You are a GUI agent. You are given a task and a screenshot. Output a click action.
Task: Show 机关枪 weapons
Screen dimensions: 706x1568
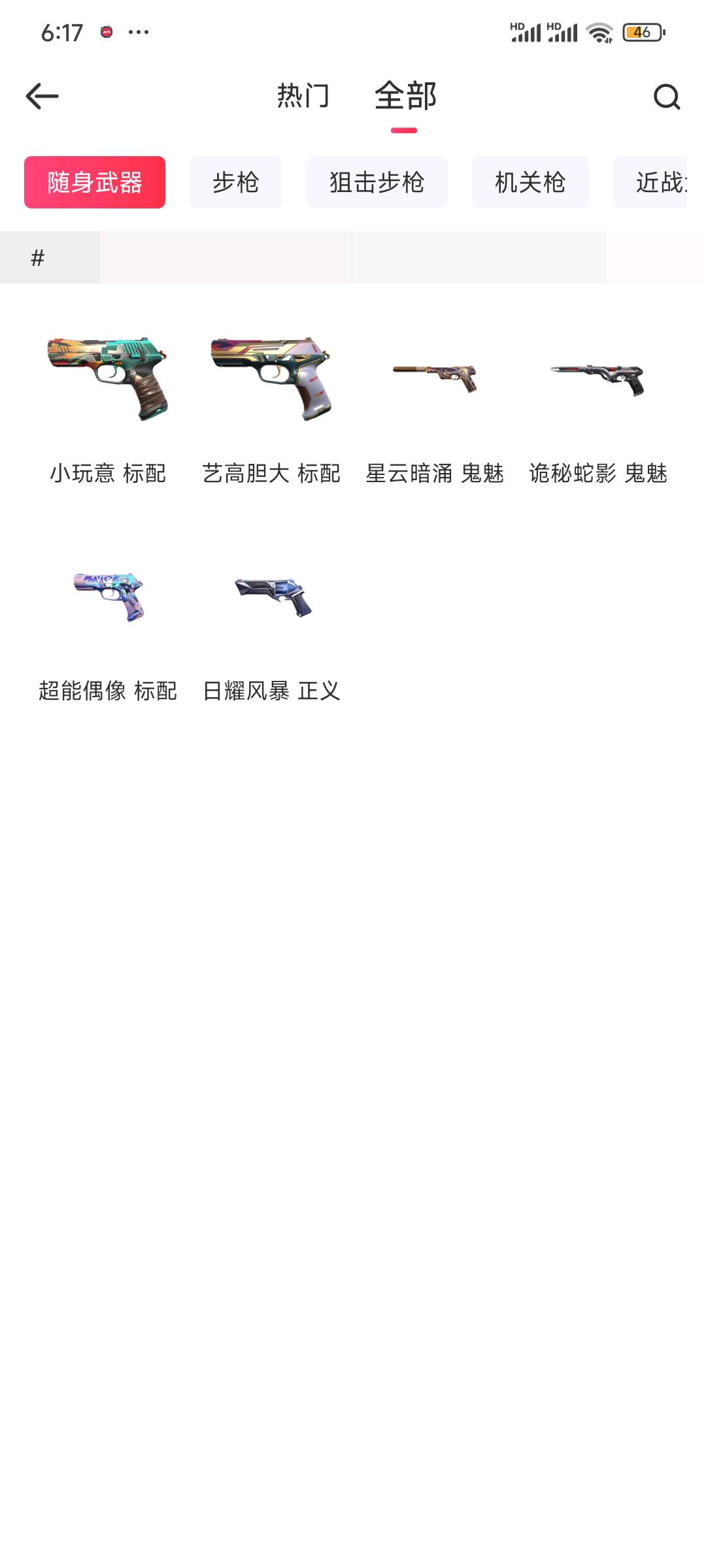click(530, 182)
